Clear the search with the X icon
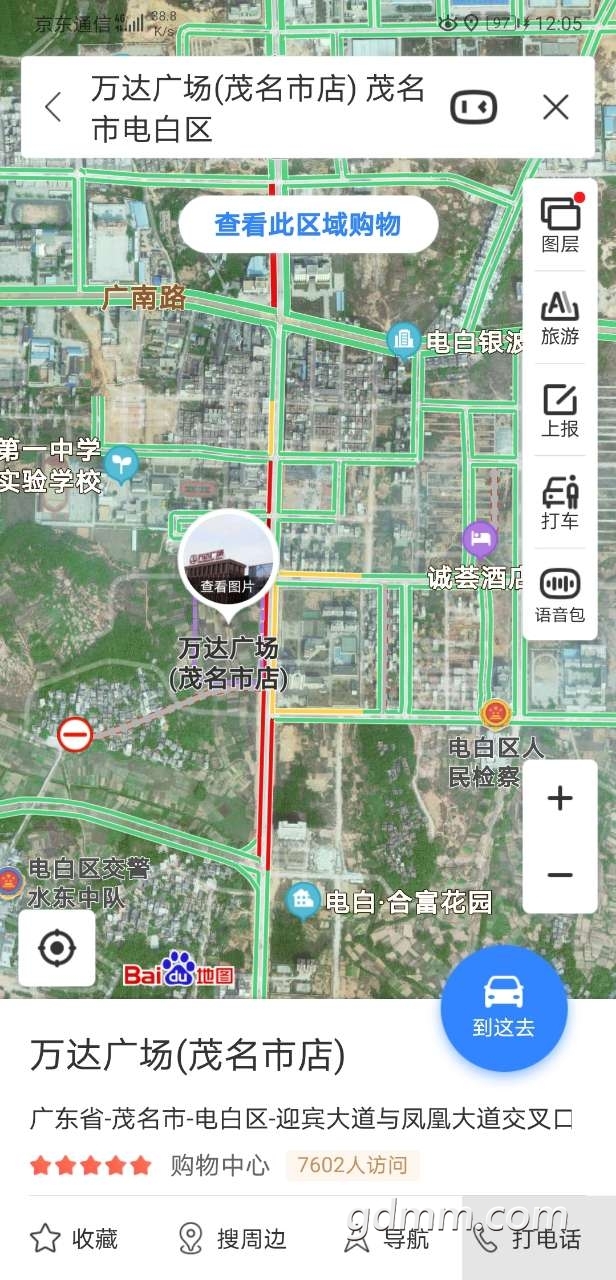The height and width of the screenshot is (1280, 616). pos(555,107)
